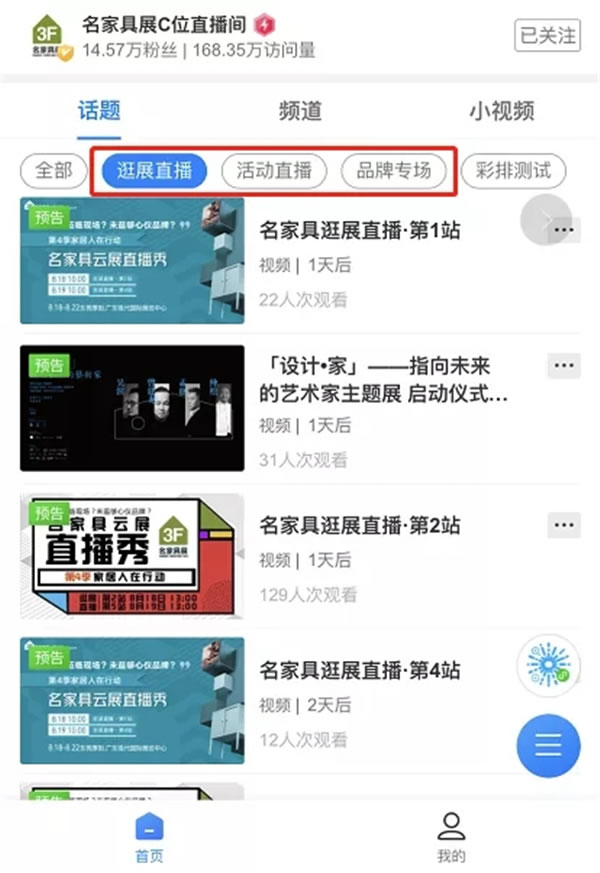Switch to the 话题 tab

click(99, 110)
